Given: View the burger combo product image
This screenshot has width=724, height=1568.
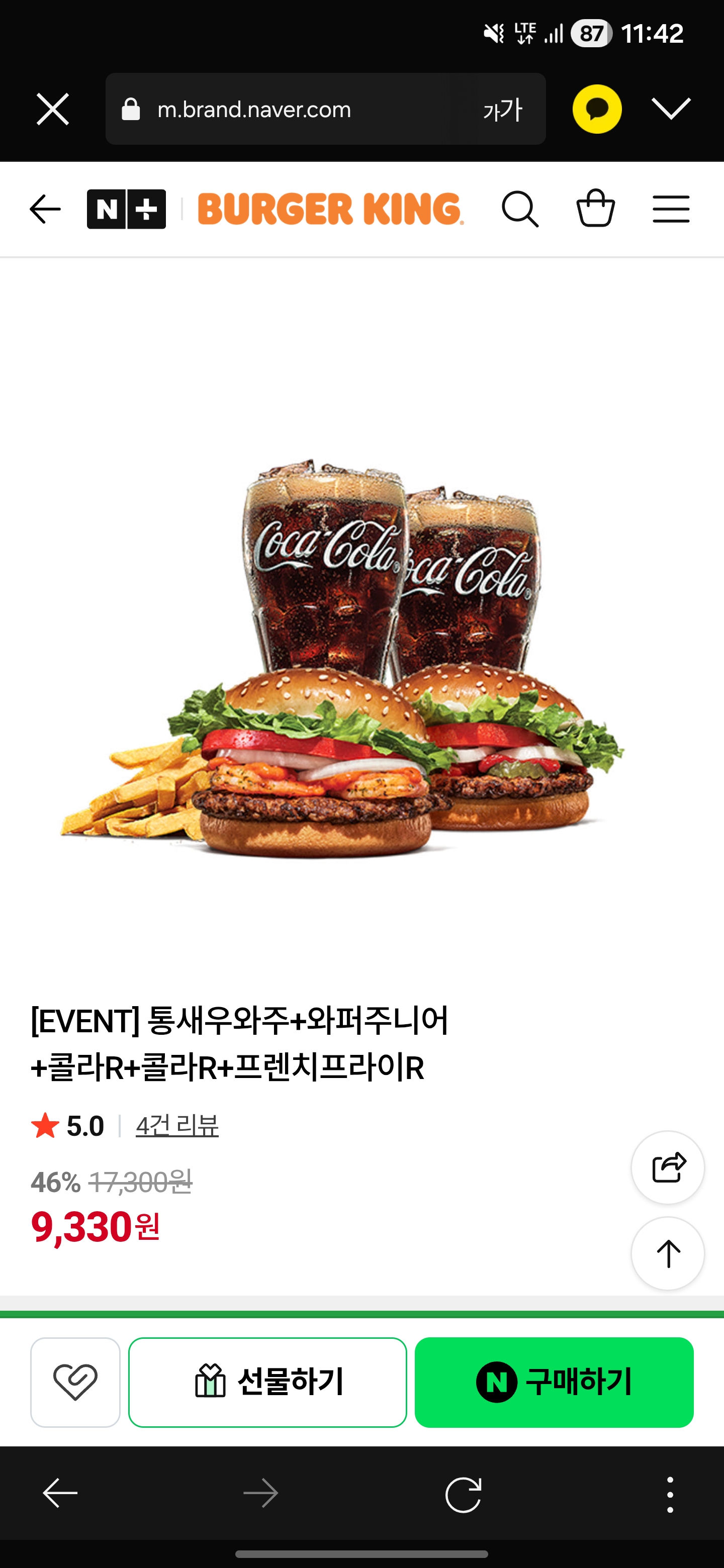Looking at the screenshot, I should 341,657.
